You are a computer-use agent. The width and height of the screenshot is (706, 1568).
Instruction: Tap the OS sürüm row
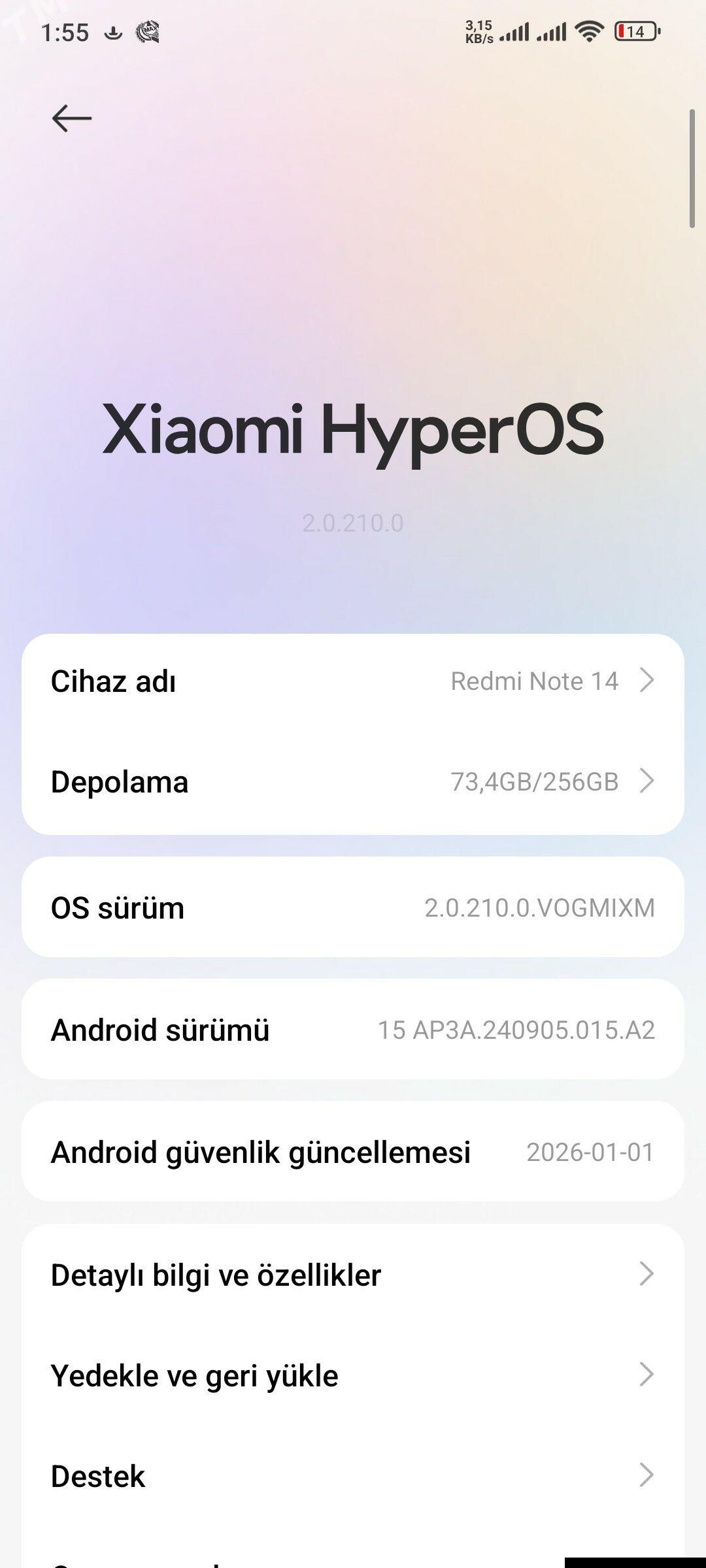pos(353,907)
